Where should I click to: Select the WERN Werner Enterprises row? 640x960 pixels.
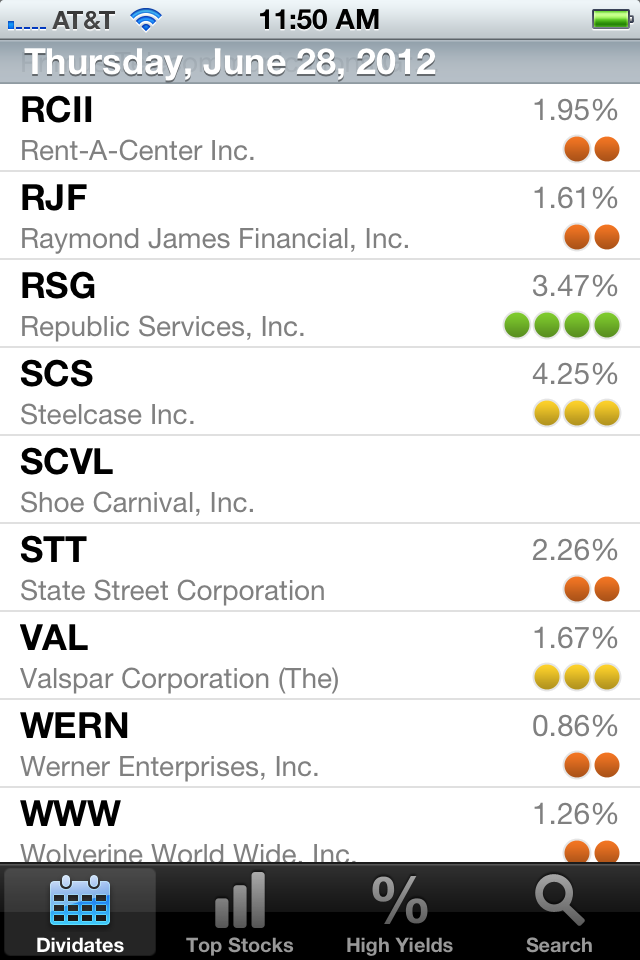pyautogui.click(x=320, y=744)
